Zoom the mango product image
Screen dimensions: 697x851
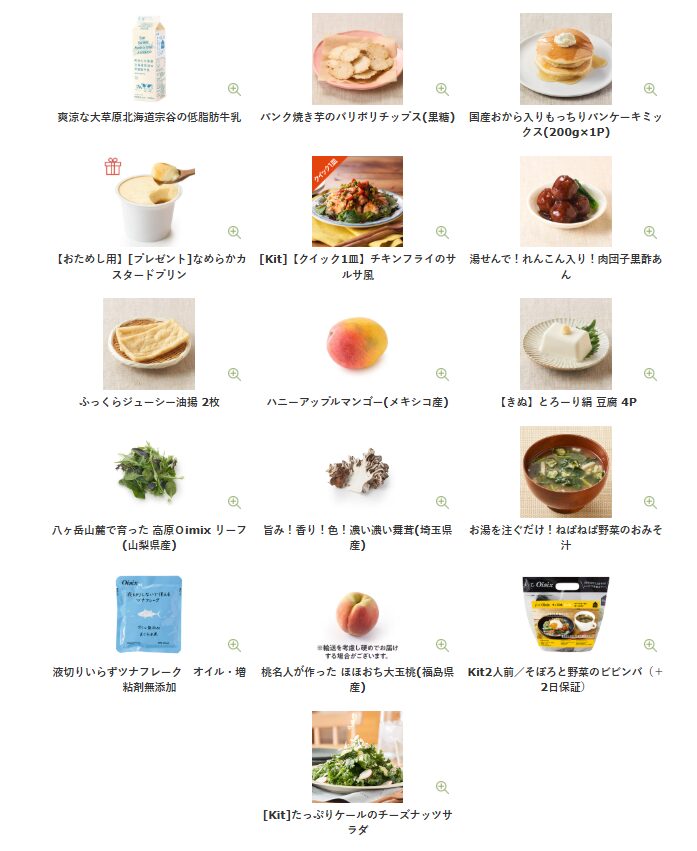(x=442, y=375)
